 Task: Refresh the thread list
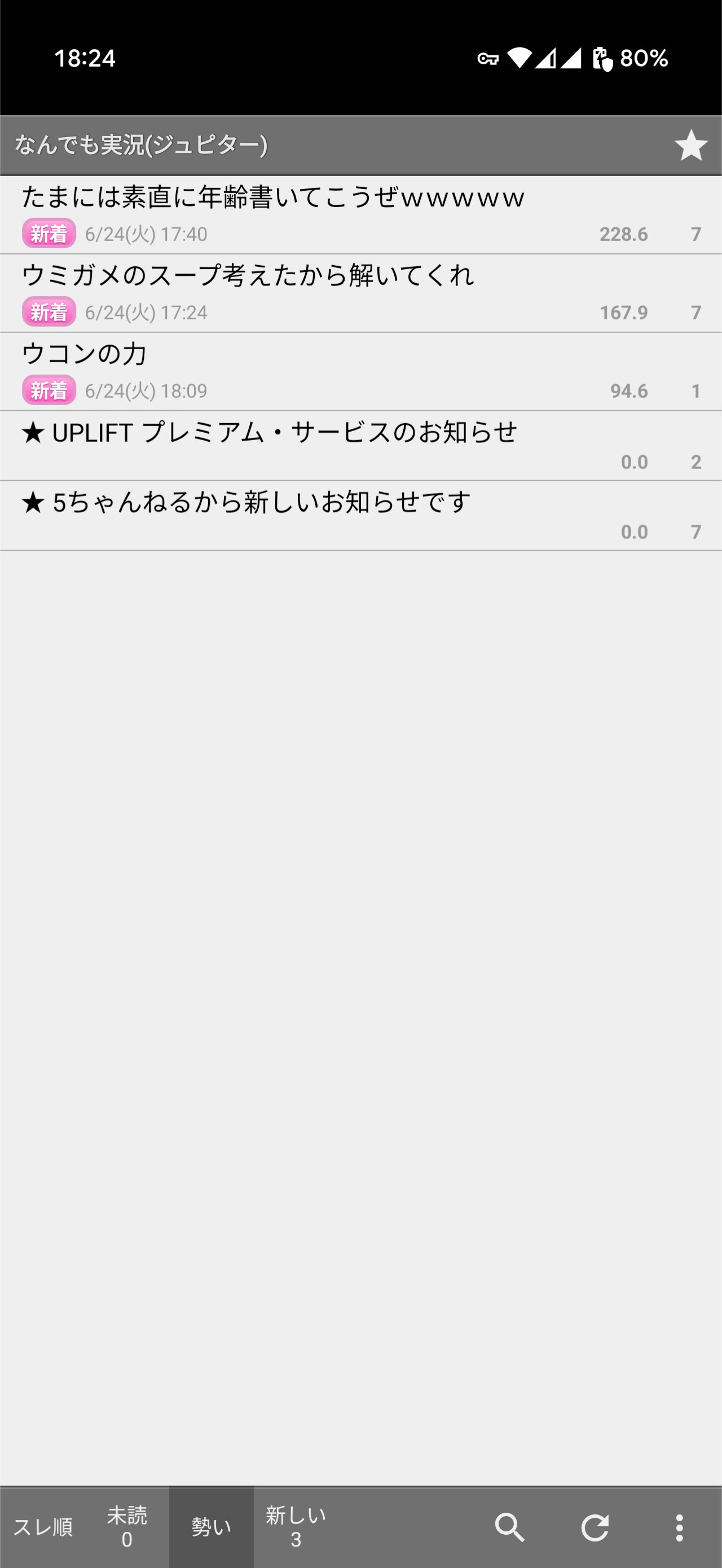point(595,1527)
